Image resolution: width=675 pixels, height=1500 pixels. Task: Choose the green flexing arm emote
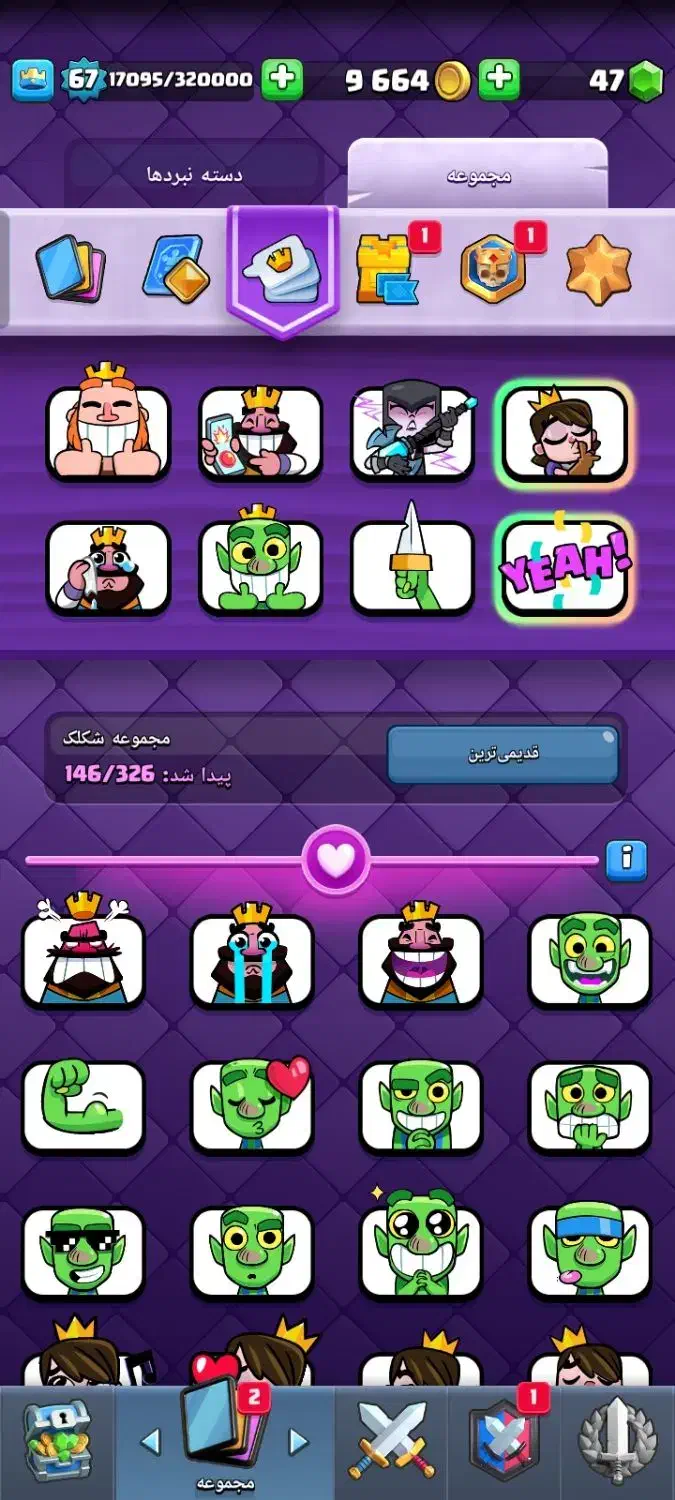coord(83,1106)
